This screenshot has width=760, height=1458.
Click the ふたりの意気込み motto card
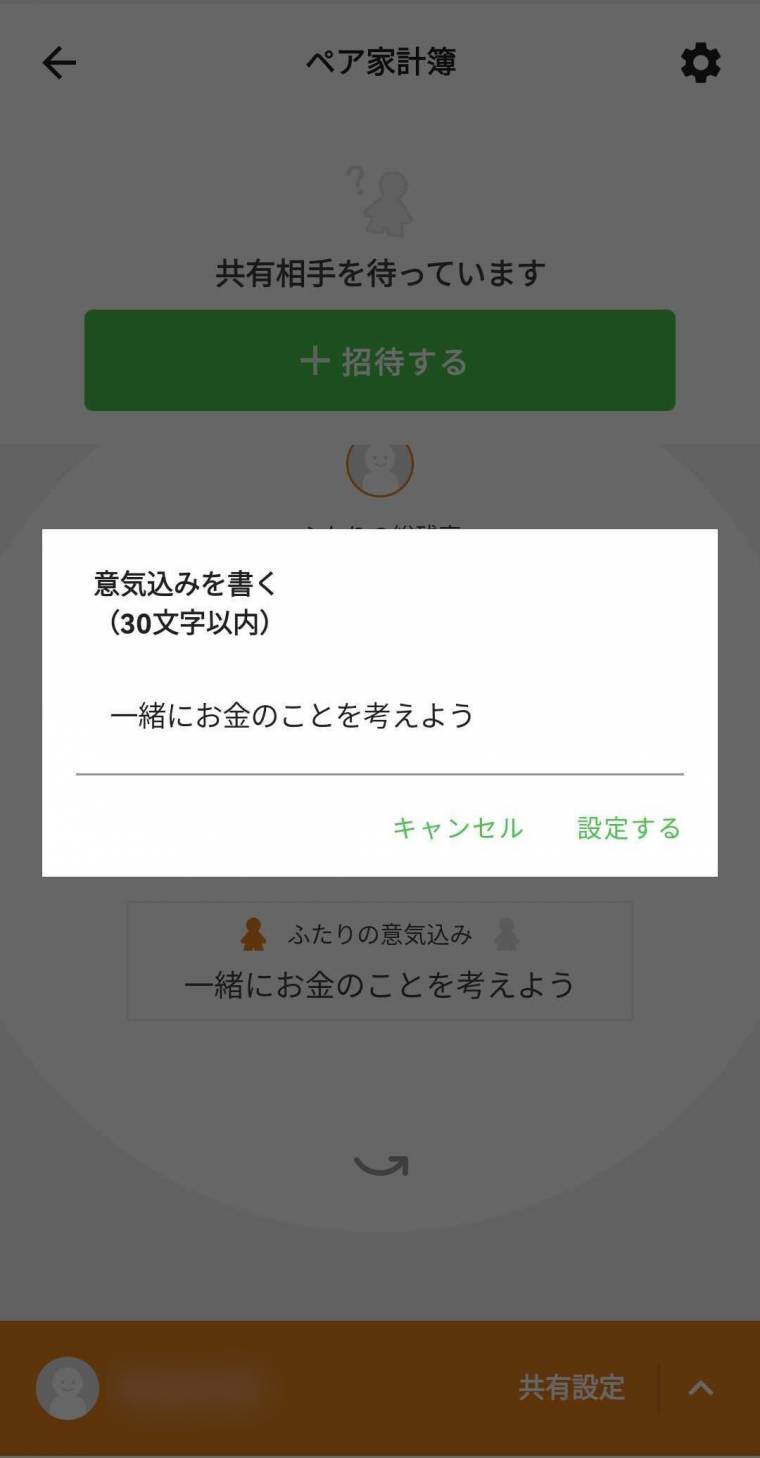click(380, 960)
